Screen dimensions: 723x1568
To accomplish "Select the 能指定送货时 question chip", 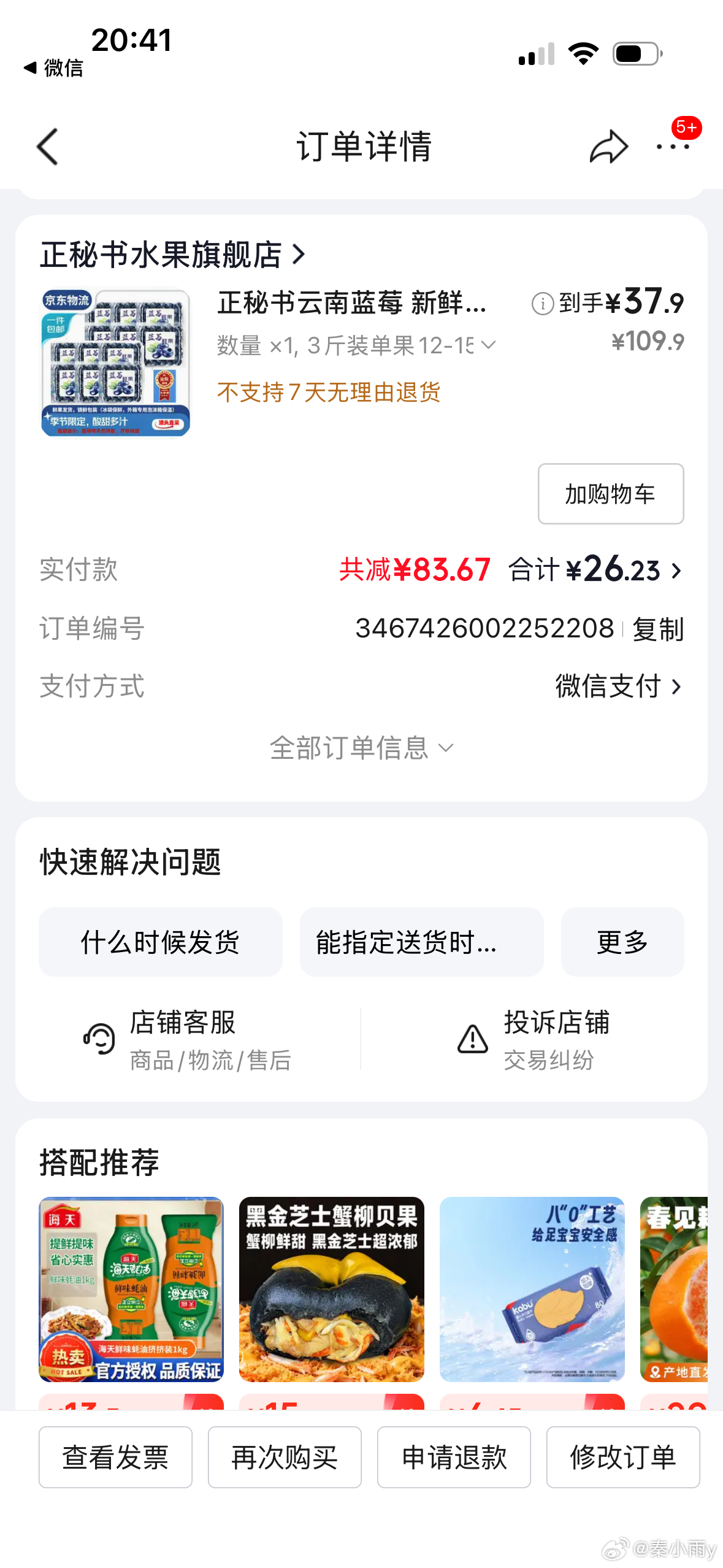I will click(421, 942).
